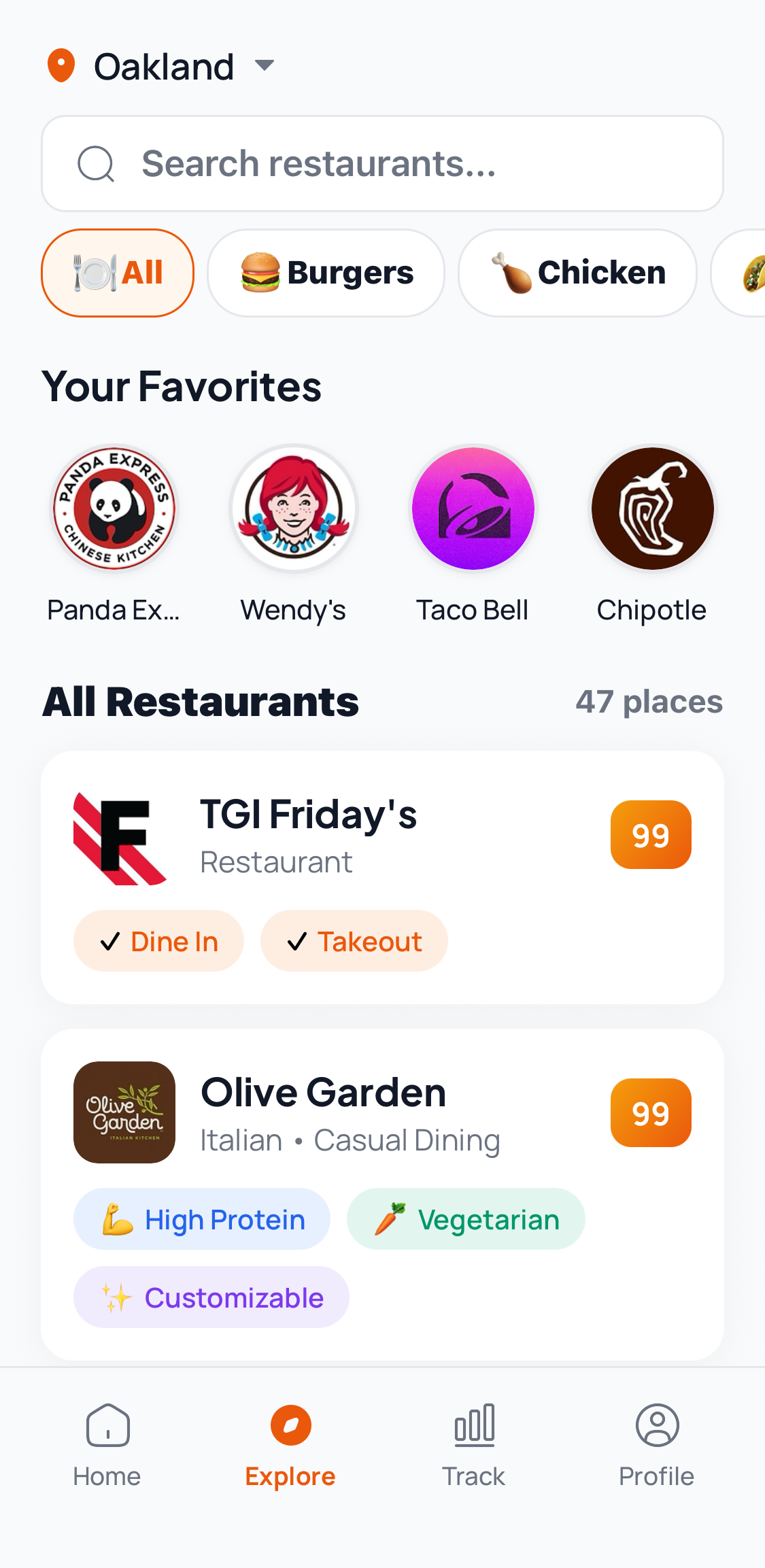Toggle the Vegetarian tag on Olive Garden
This screenshot has height=1568, width=765.
(465, 1219)
